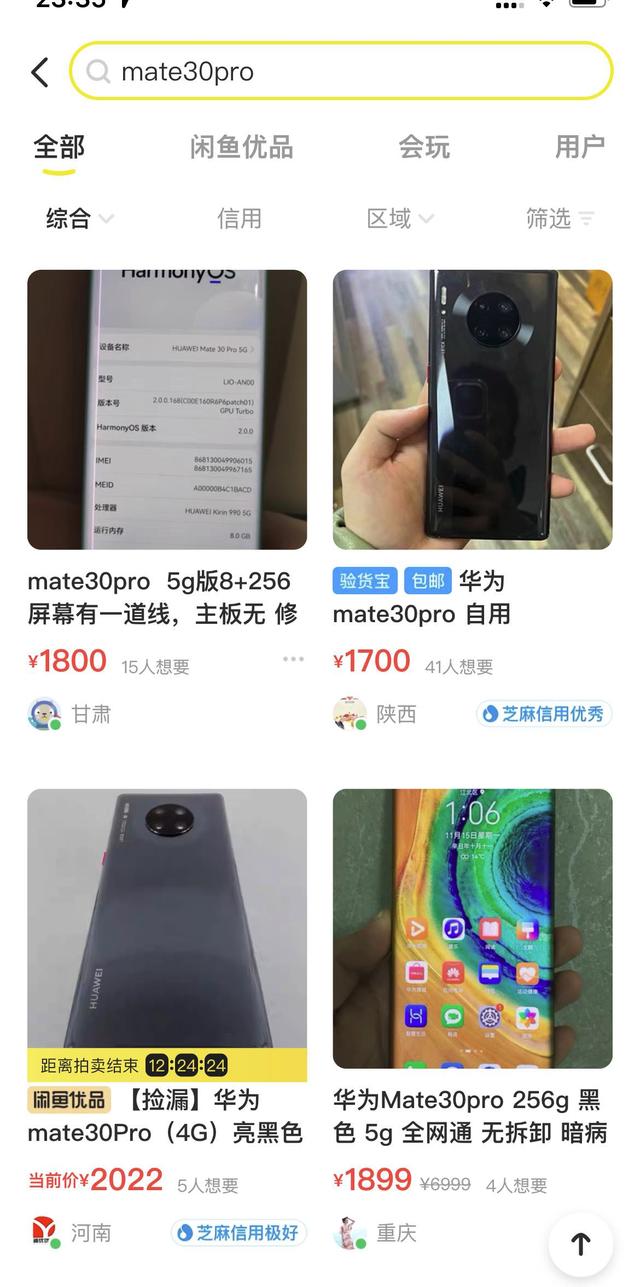
Task: Switch to the 闲鱼优品 tab
Action: coord(241,147)
